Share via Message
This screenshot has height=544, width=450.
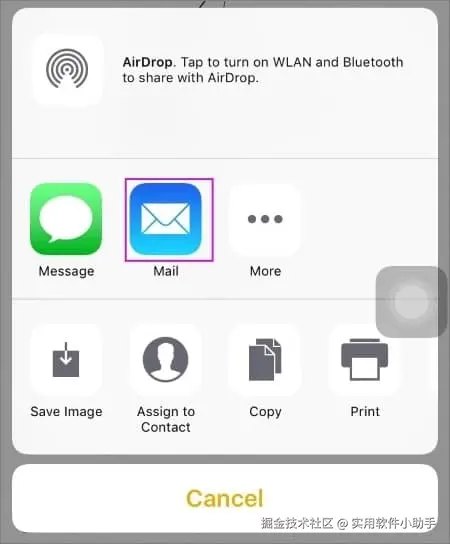(66, 219)
